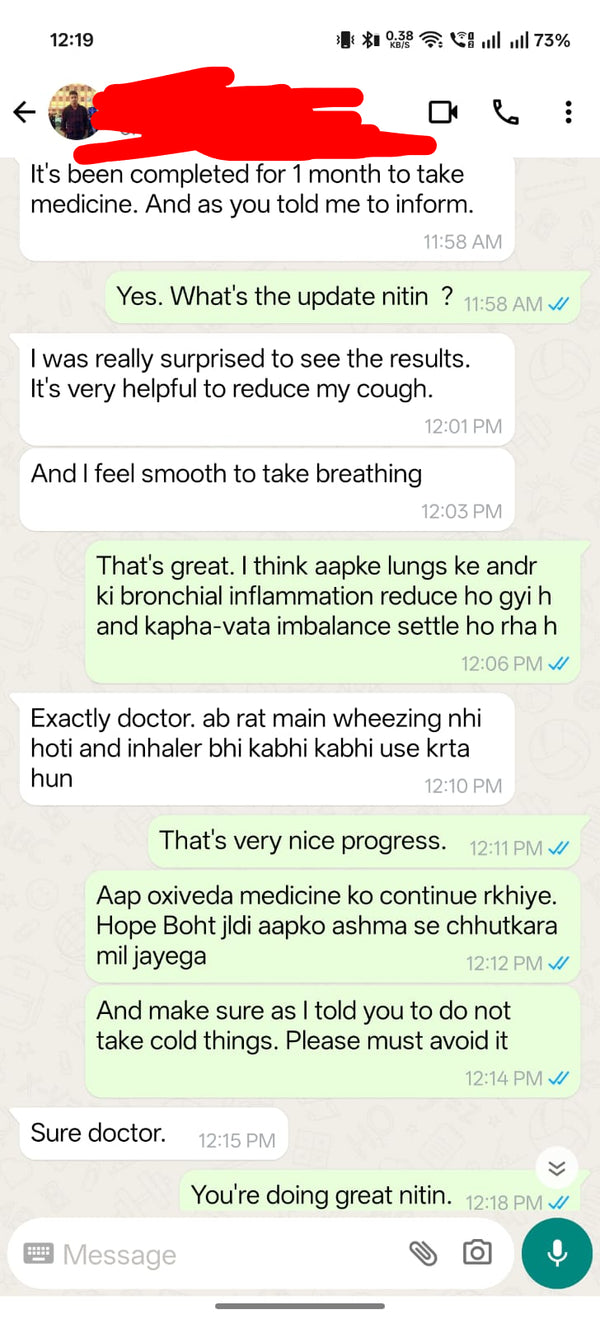Go back to the chat list
This screenshot has width=600, height=1319.
click(x=24, y=112)
